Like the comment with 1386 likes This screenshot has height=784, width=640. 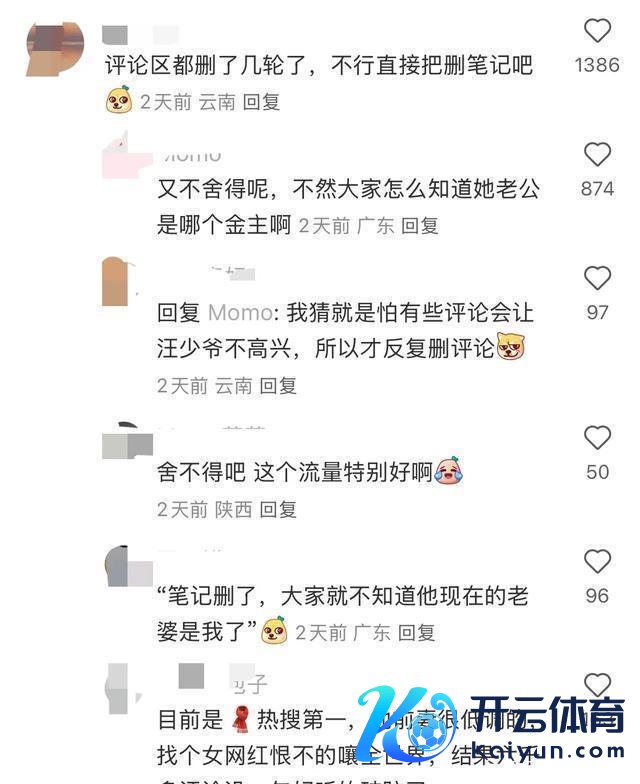click(597, 32)
